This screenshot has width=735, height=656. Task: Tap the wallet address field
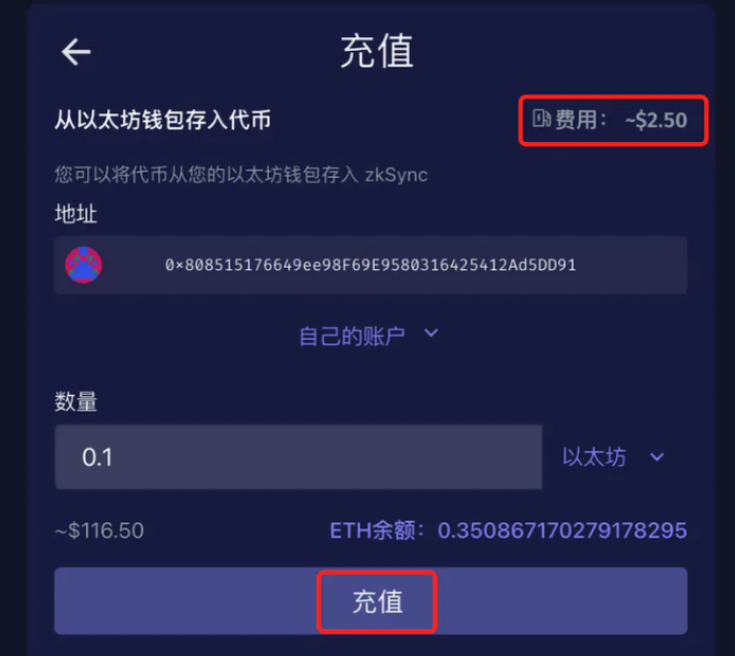370,265
